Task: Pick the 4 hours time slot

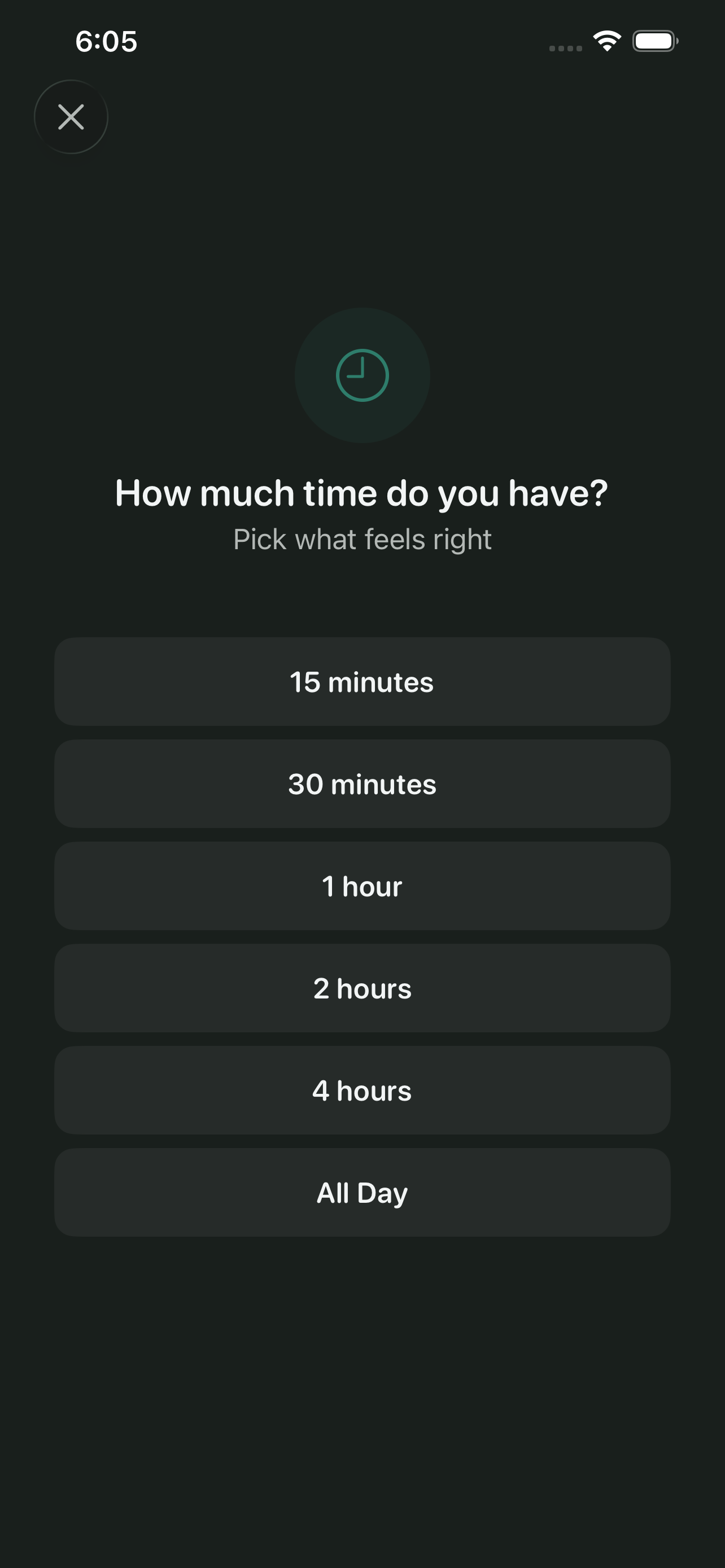Action: pos(362,1091)
